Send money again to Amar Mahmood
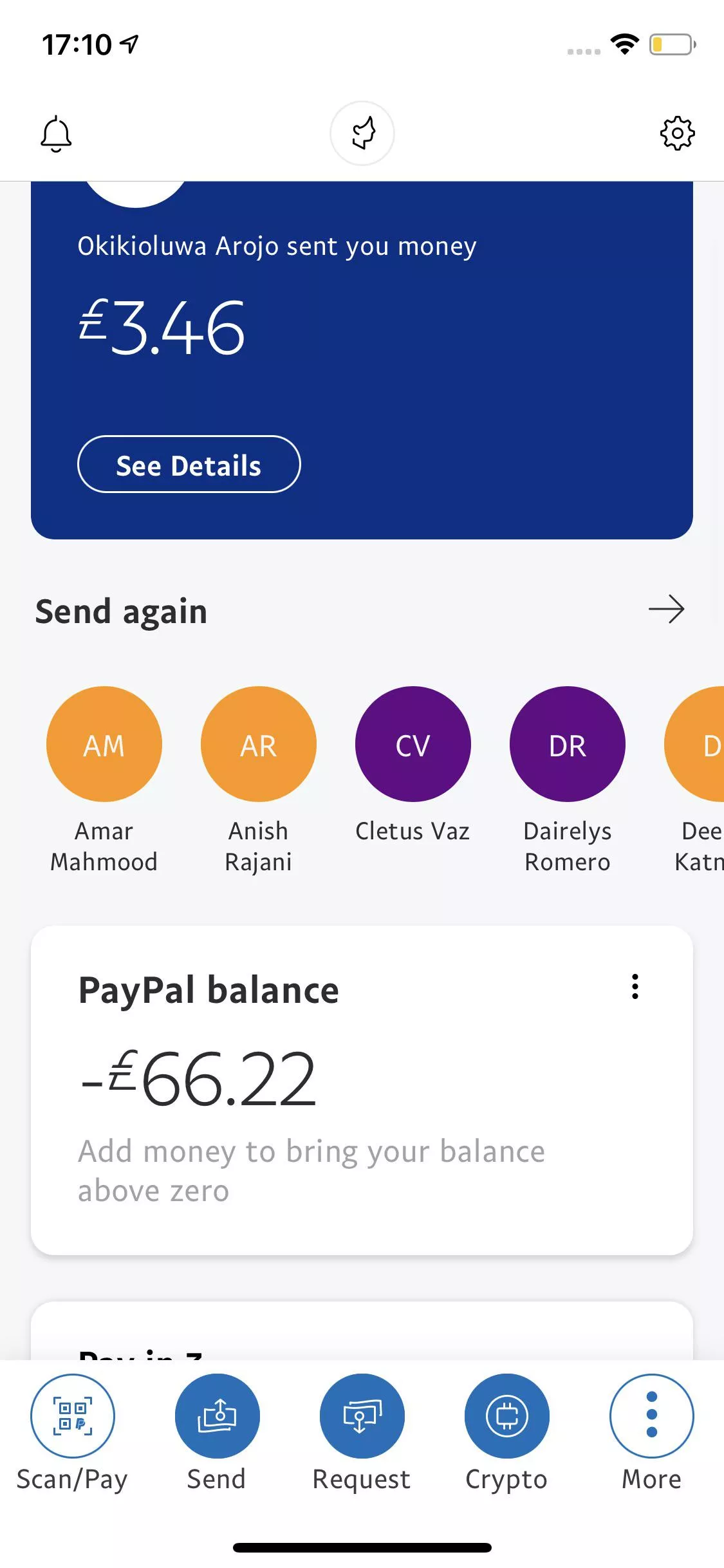The height and width of the screenshot is (1568, 724). tap(104, 745)
